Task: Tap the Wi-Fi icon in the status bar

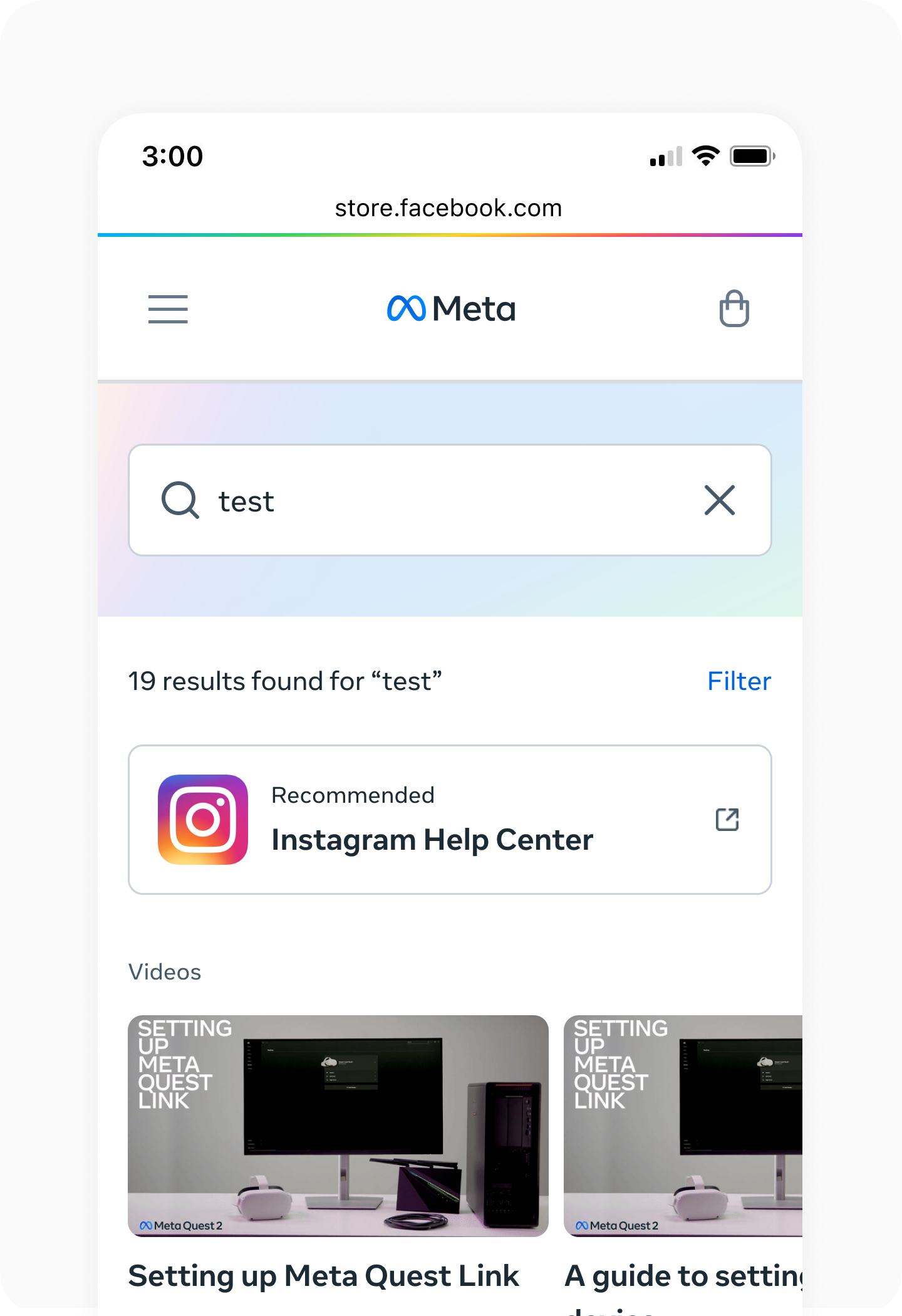Action: tap(705, 155)
